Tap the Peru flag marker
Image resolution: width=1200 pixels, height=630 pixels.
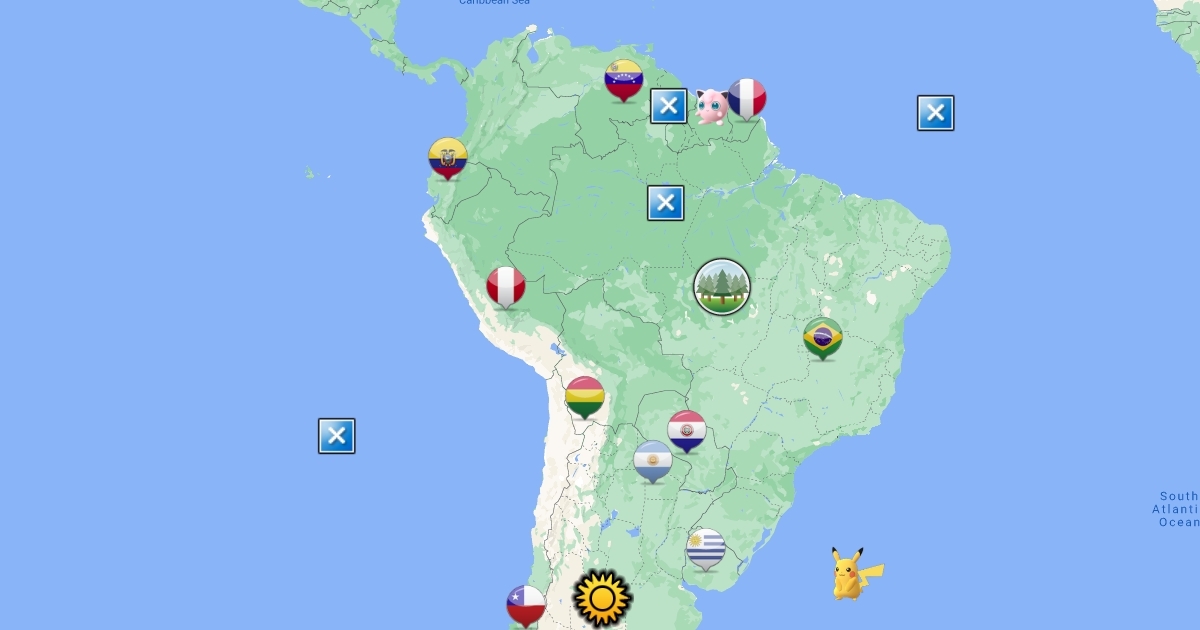click(x=506, y=286)
